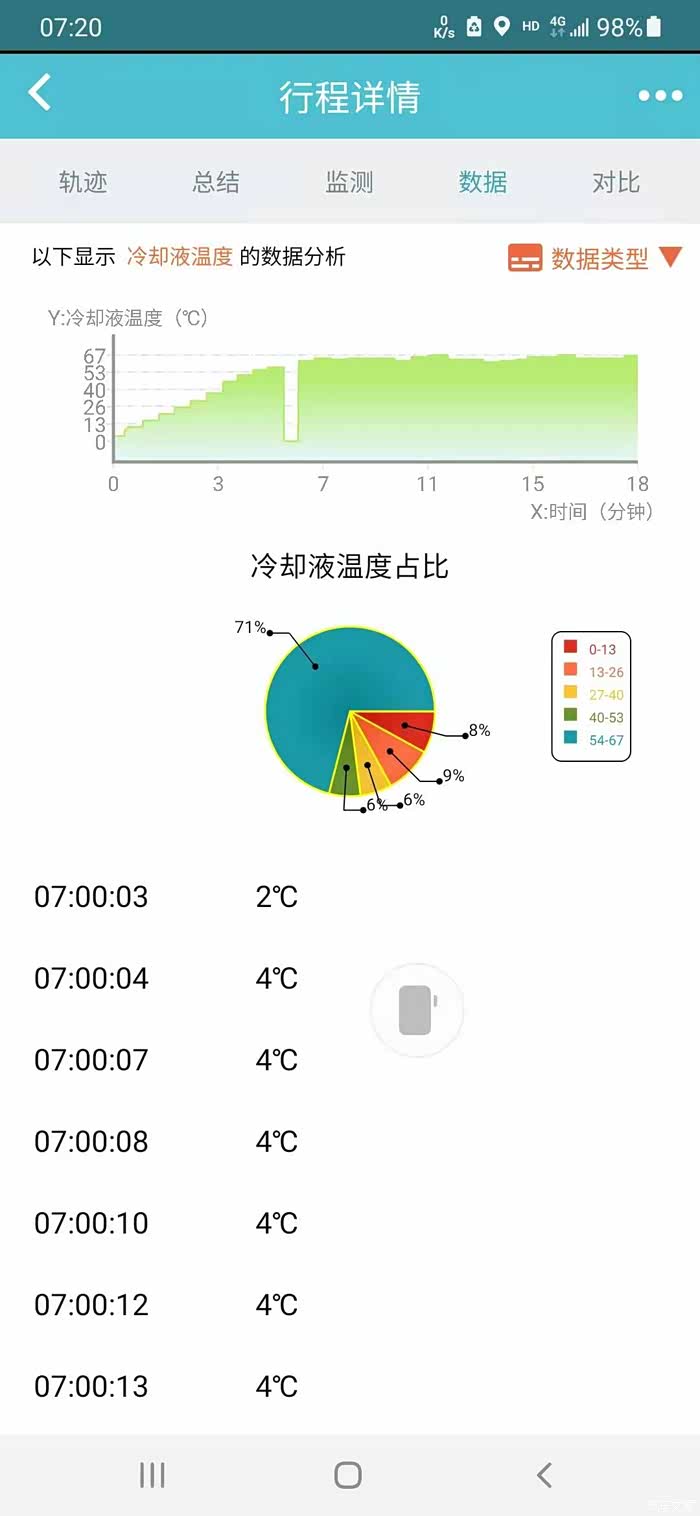Open the 监测 tab
Screen dimensions: 700x1516
click(x=349, y=182)
